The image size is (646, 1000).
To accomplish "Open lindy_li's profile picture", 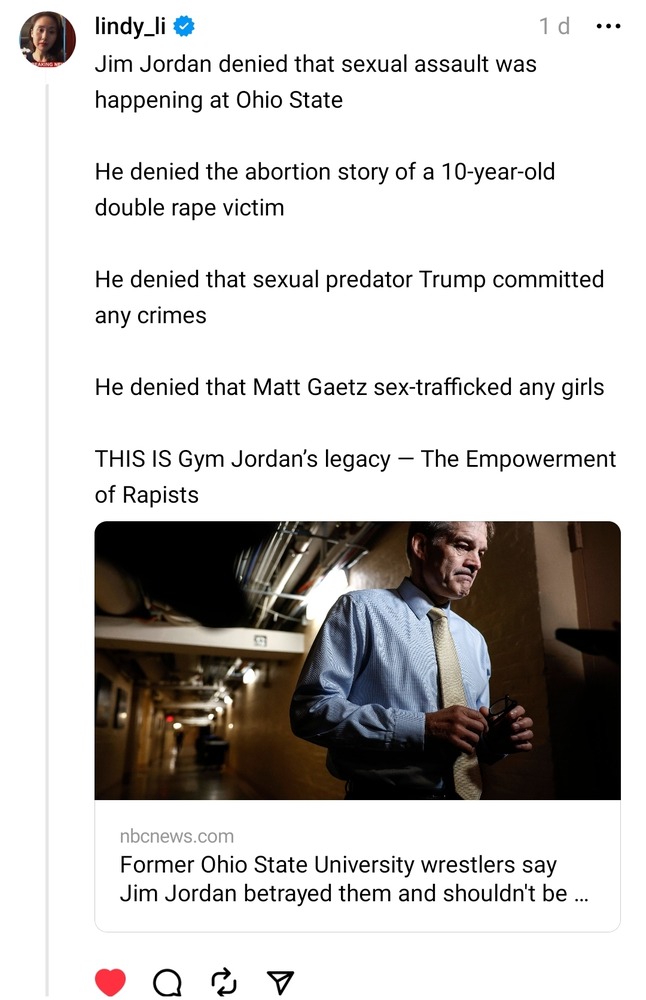I will (47, 40).
